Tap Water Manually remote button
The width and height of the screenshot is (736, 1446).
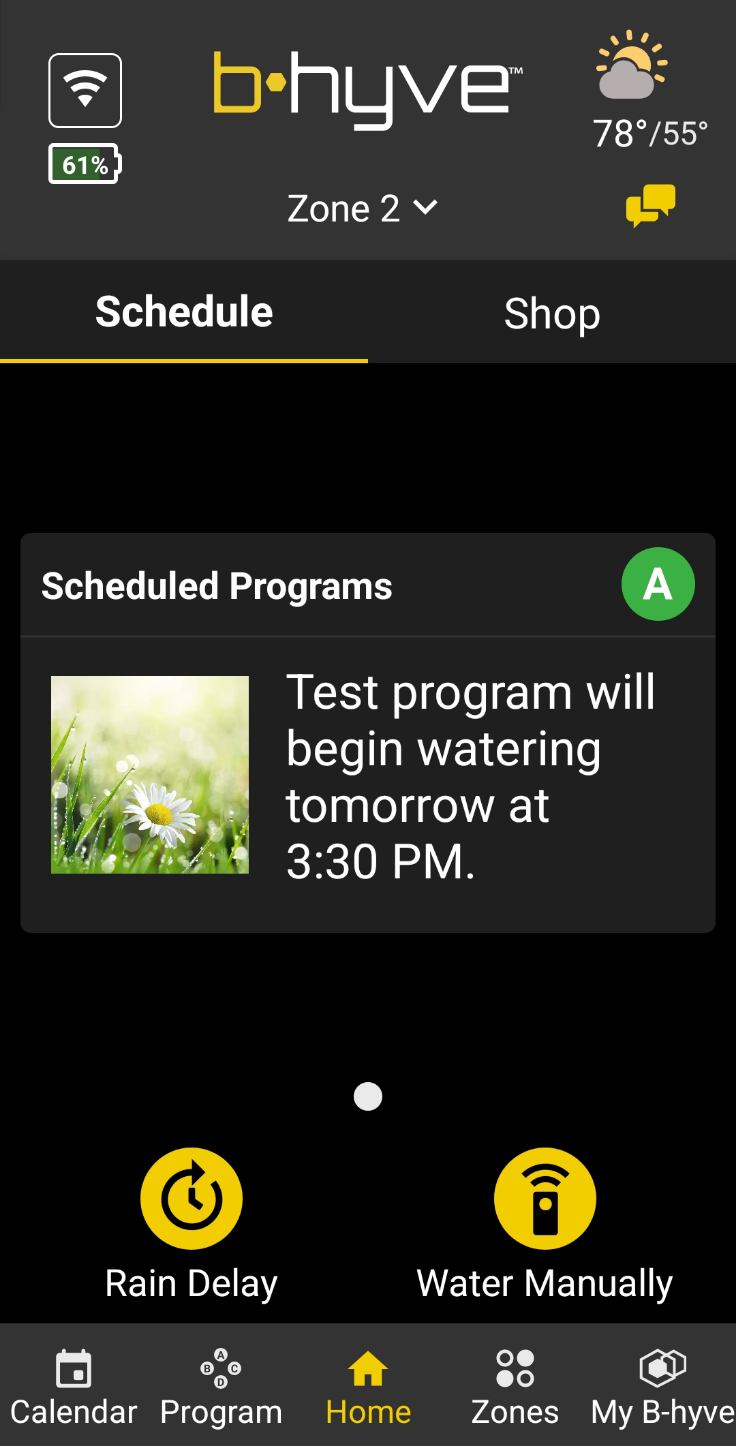(x=545, y=1199)
